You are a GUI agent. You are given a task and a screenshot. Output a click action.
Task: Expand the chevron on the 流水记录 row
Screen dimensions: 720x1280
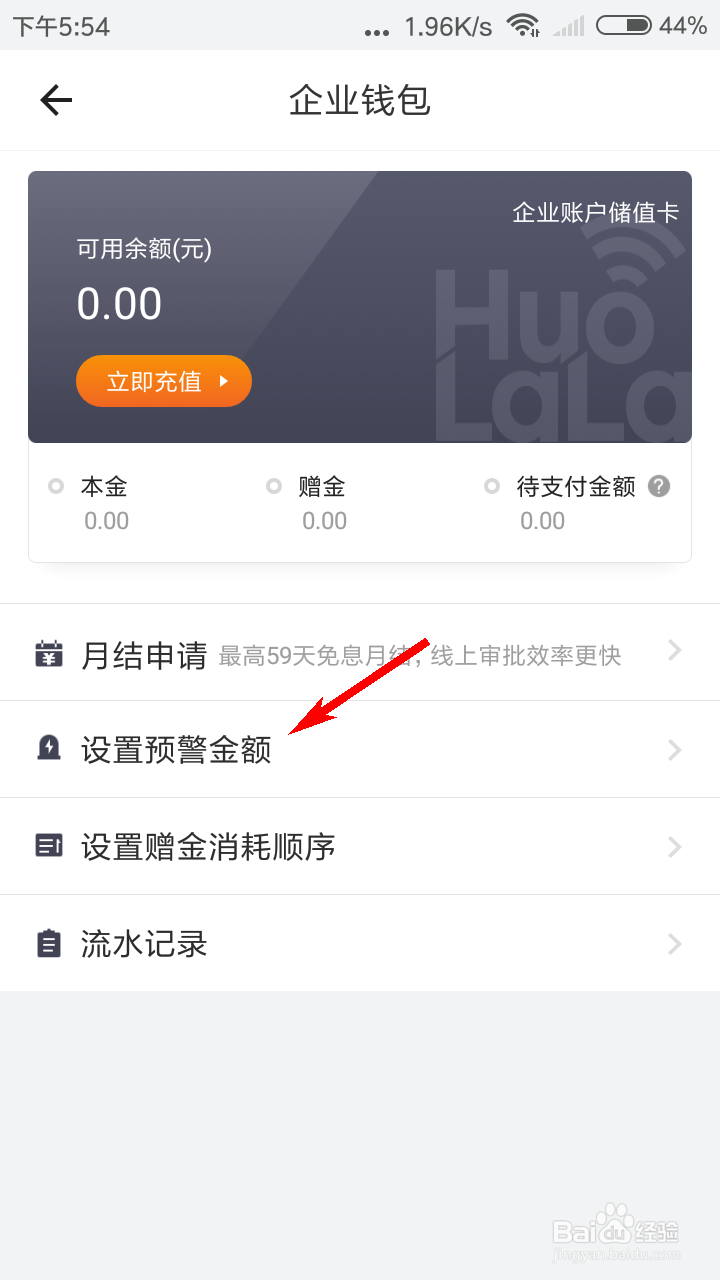(675, 942)
